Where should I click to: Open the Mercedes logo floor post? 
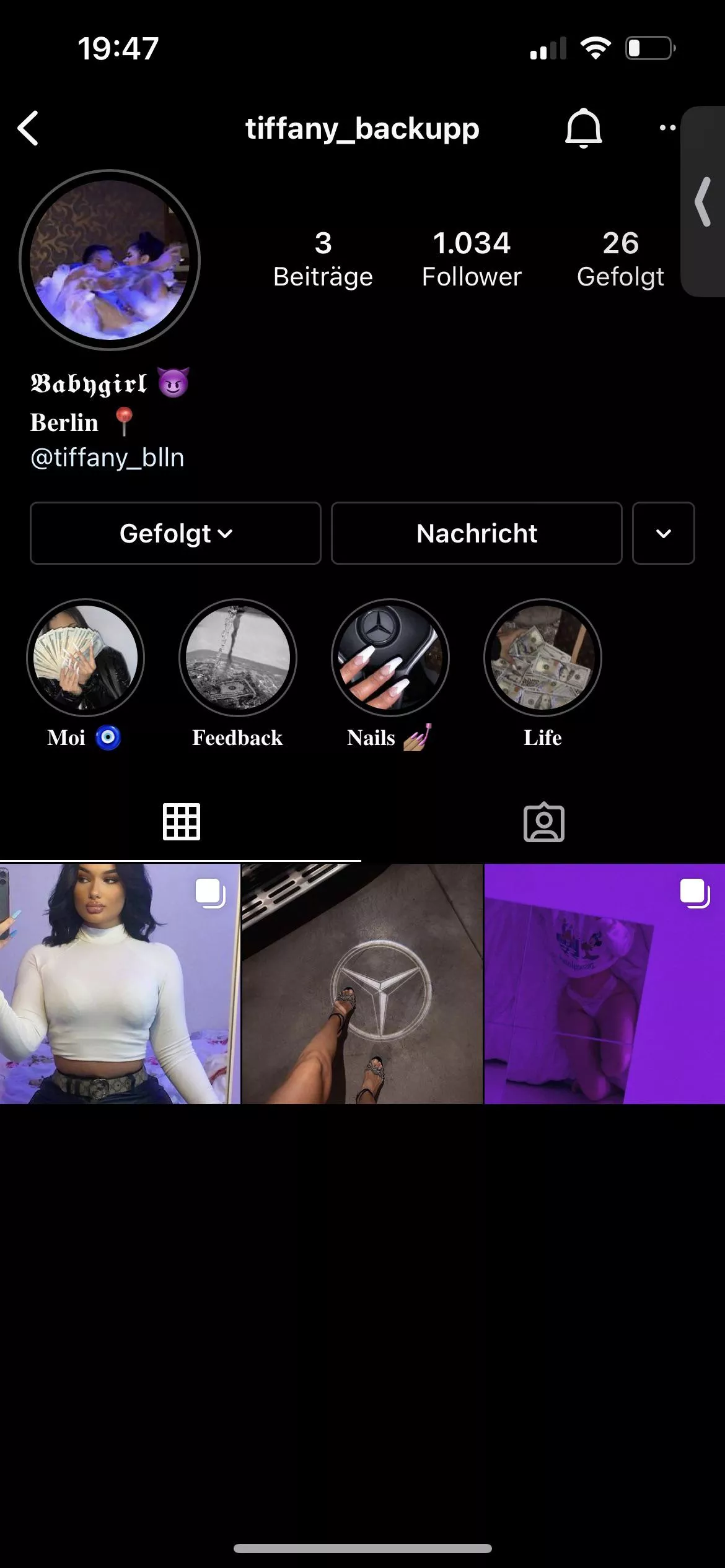coord(362,983)
